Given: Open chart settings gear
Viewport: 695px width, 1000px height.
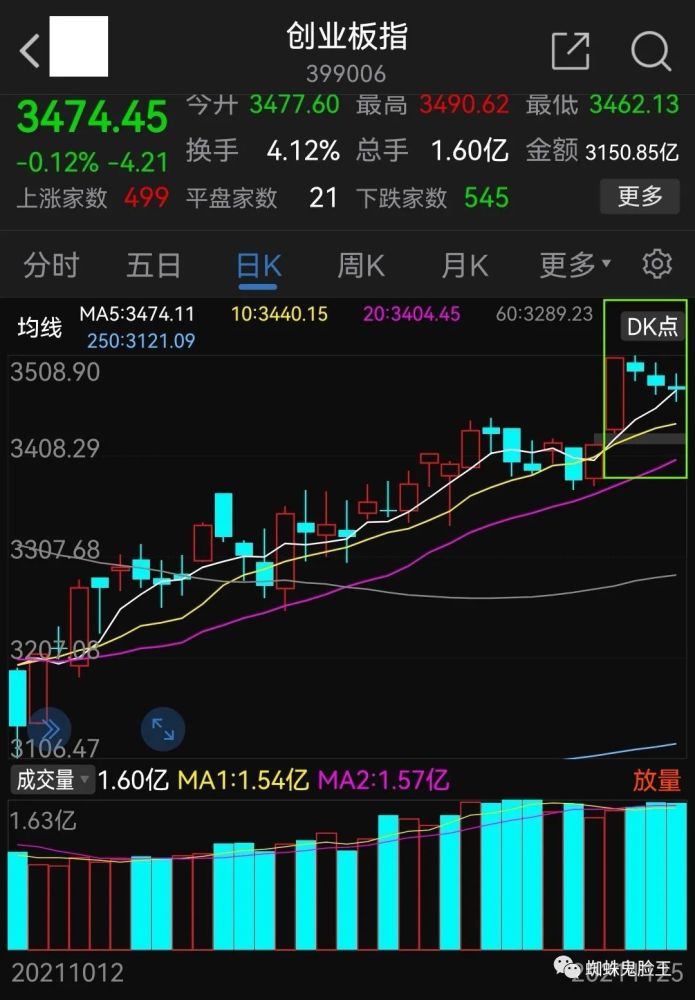Looking at the screenshot, I should point(657,264).
